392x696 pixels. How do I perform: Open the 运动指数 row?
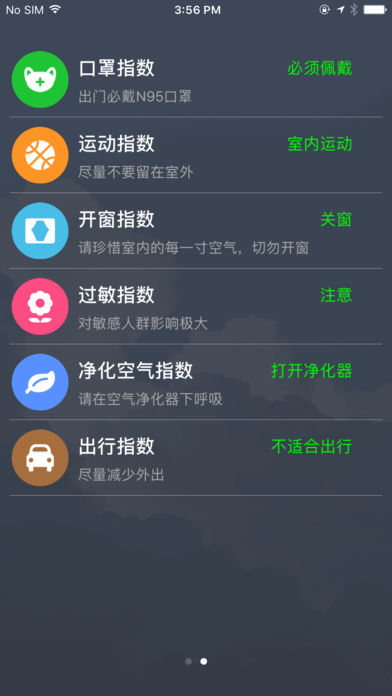coord(196,155)
